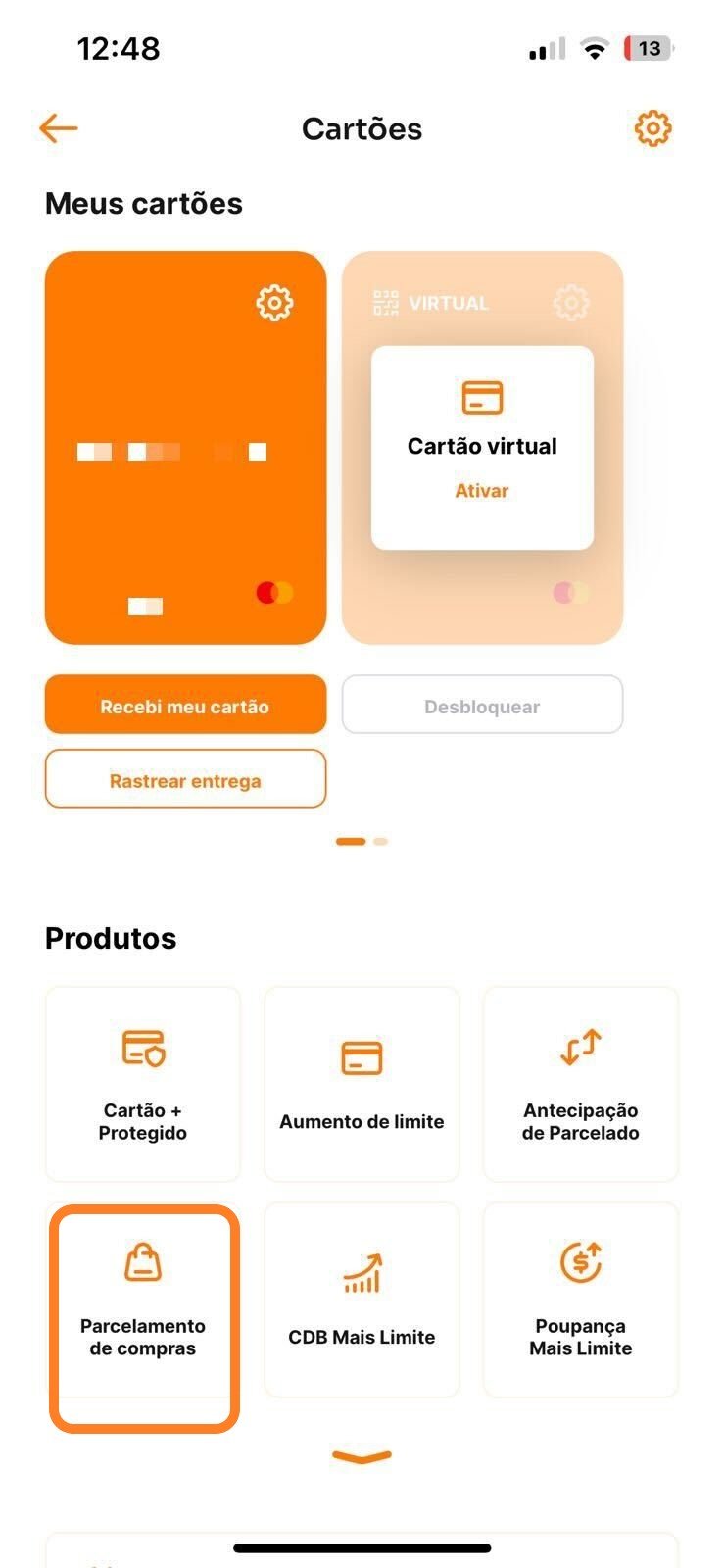Image resolution: width=724 pixels, height=1568 pixels.
Task: Activate the virtual card via Ativar
Action: tap(481, 491)
